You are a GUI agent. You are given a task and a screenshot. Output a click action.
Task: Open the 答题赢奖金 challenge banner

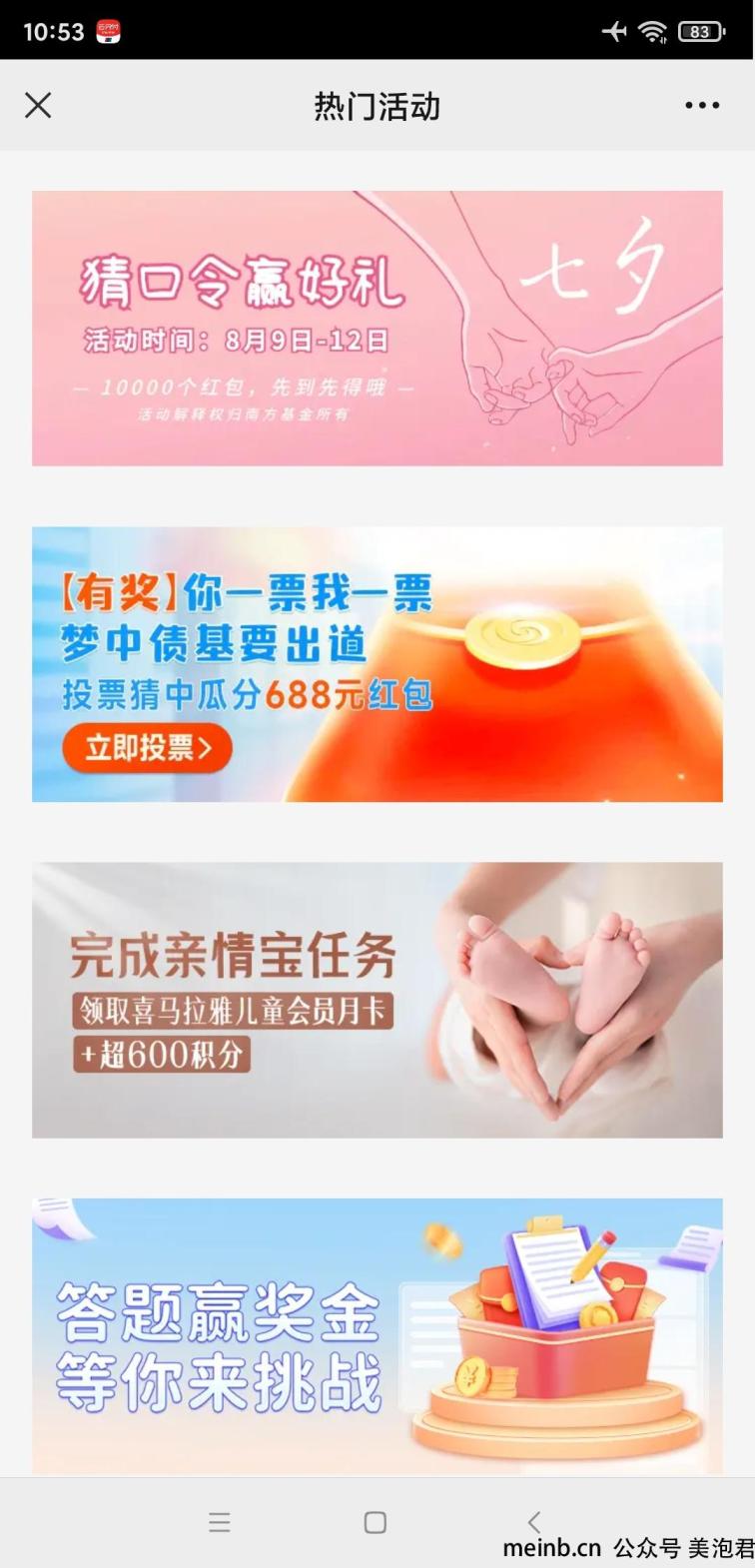pyautogui.click(x=377, y=1336)
